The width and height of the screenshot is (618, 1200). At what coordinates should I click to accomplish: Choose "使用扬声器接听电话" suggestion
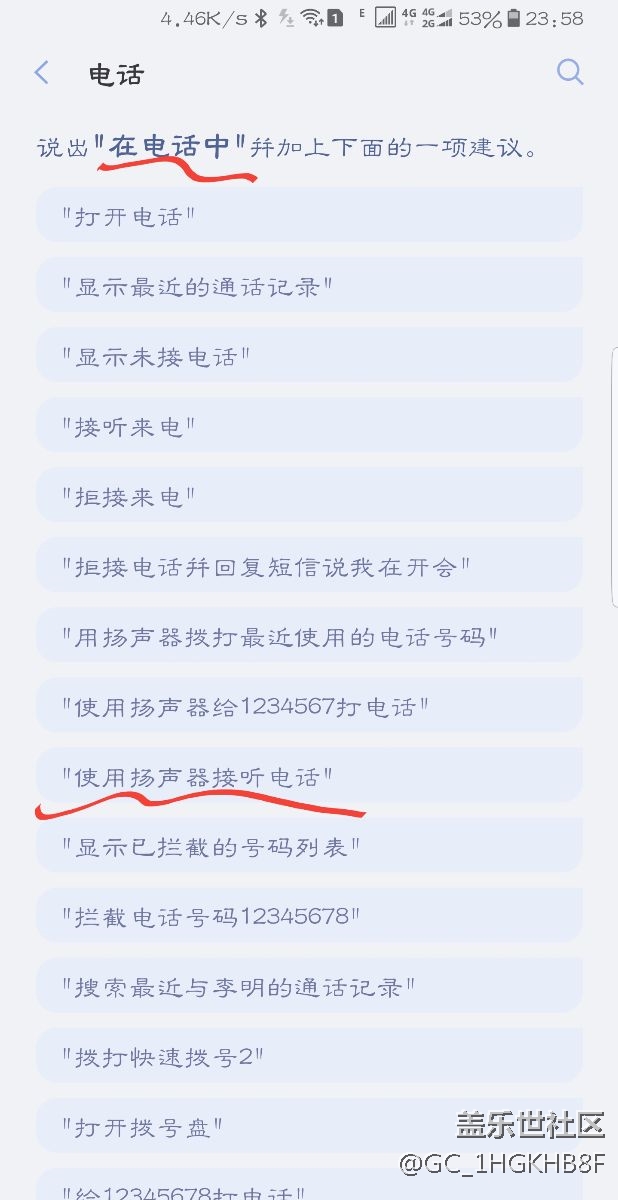point(309,776)
